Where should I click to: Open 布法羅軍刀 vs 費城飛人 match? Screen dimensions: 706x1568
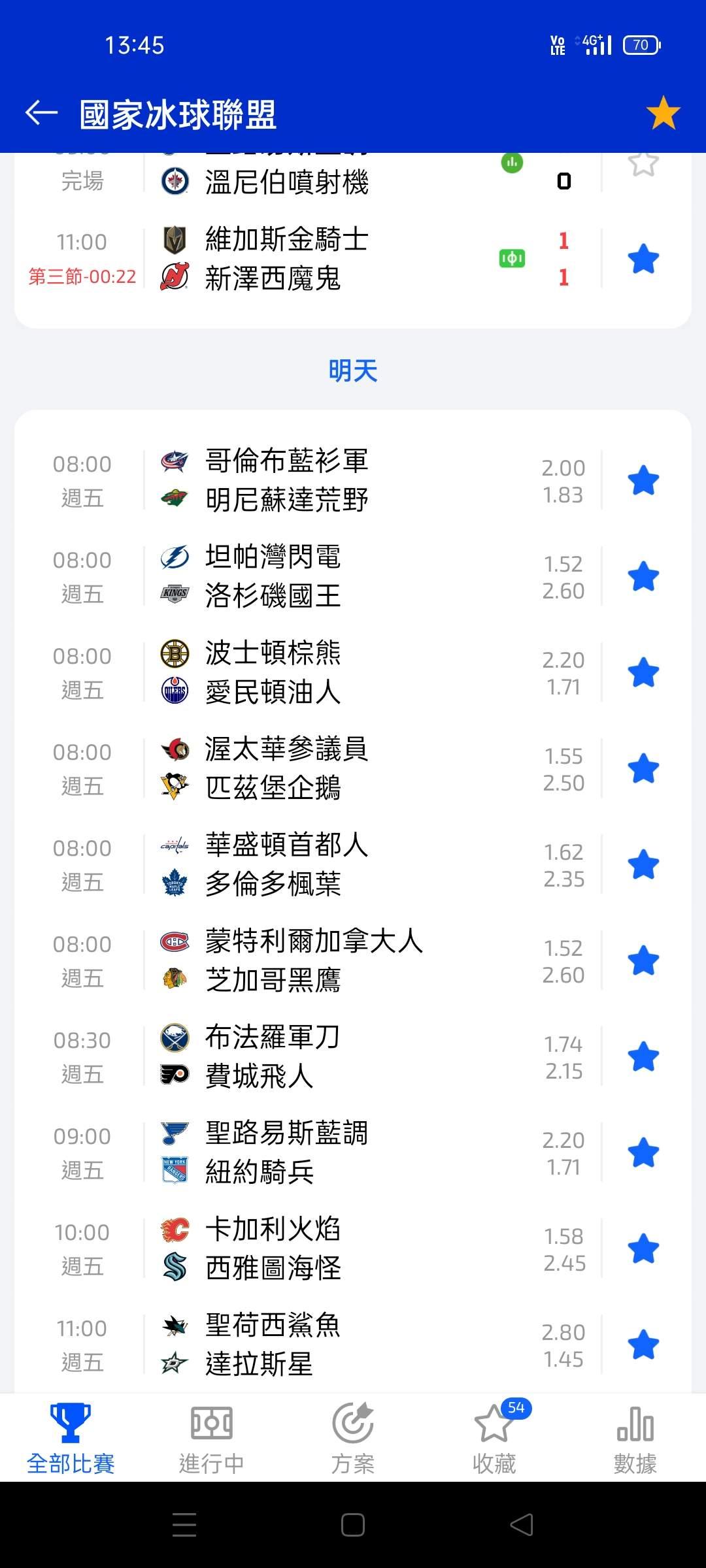click(327, 1057)
